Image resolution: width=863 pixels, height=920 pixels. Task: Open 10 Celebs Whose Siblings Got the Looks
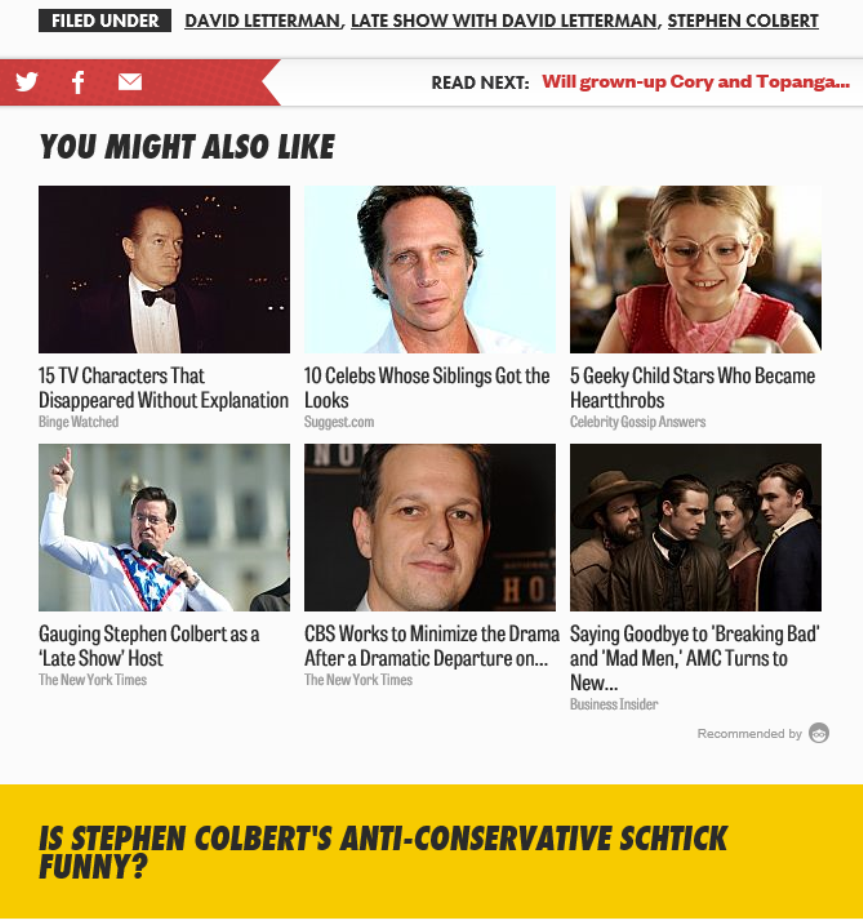pyautogui.click(x=427, y=388)
